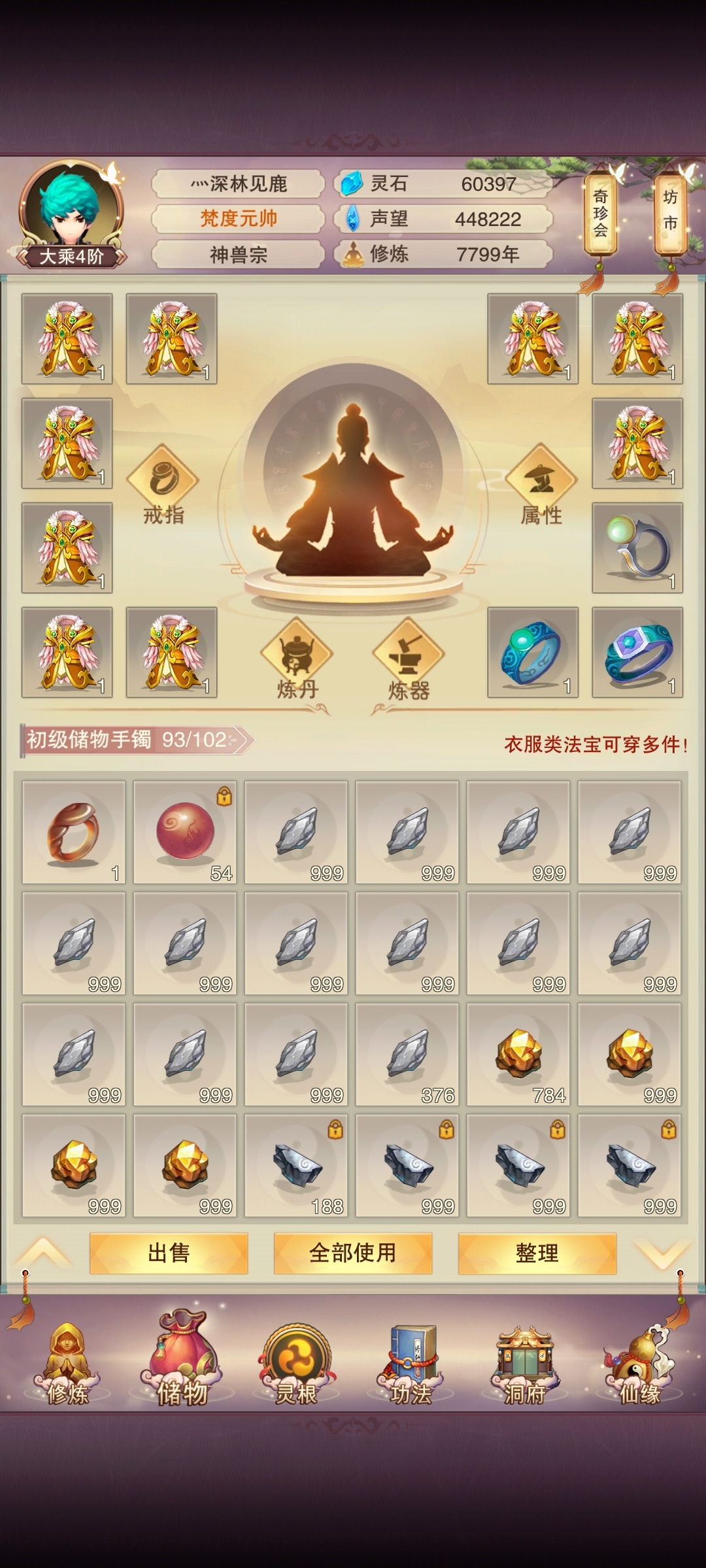Open the 洞府 tab
This screenshot has width=706, height=1568.
(x=525, y=1364)
